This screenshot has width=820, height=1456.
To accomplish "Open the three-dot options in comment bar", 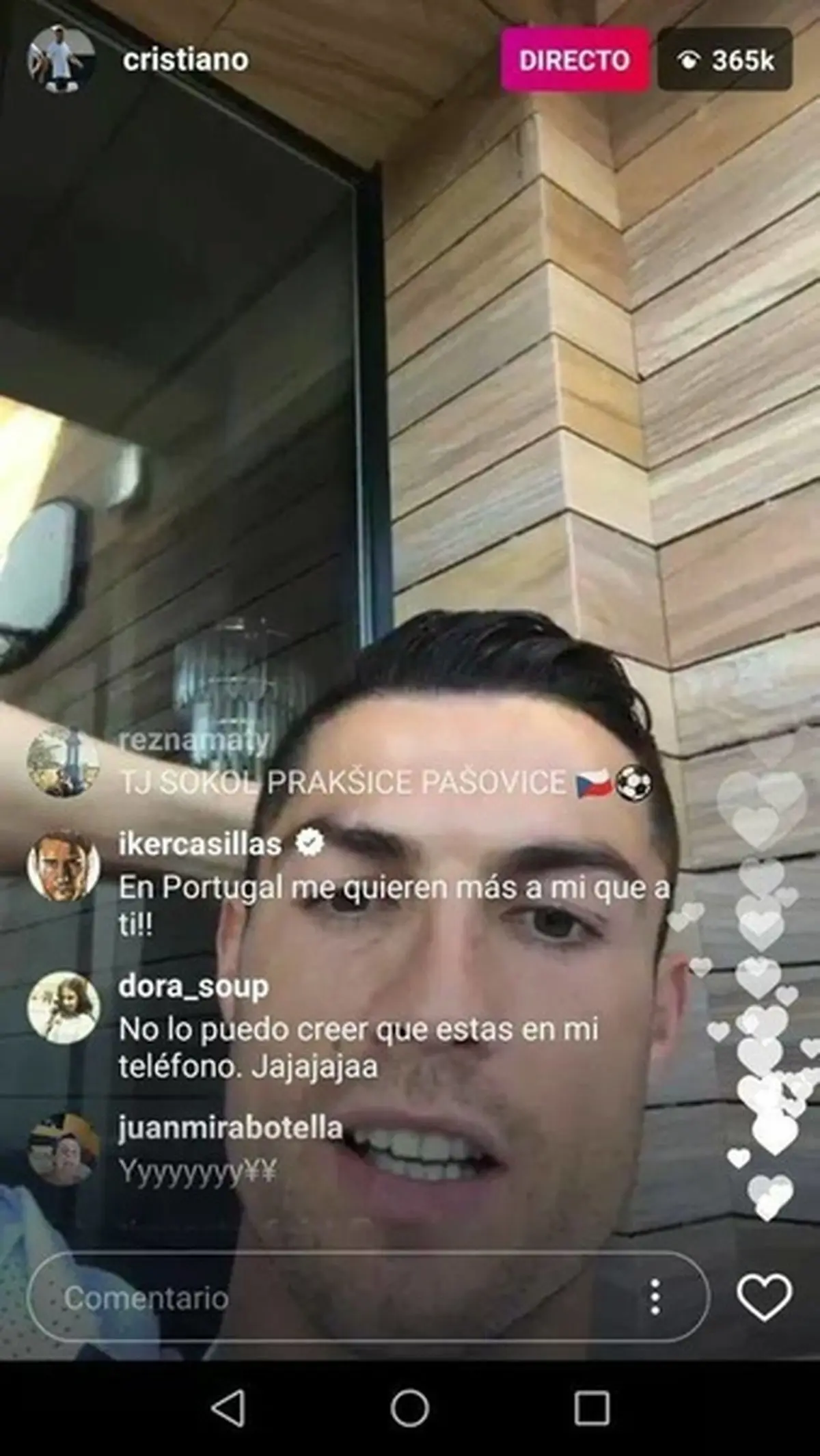I will pos(655,1297).
